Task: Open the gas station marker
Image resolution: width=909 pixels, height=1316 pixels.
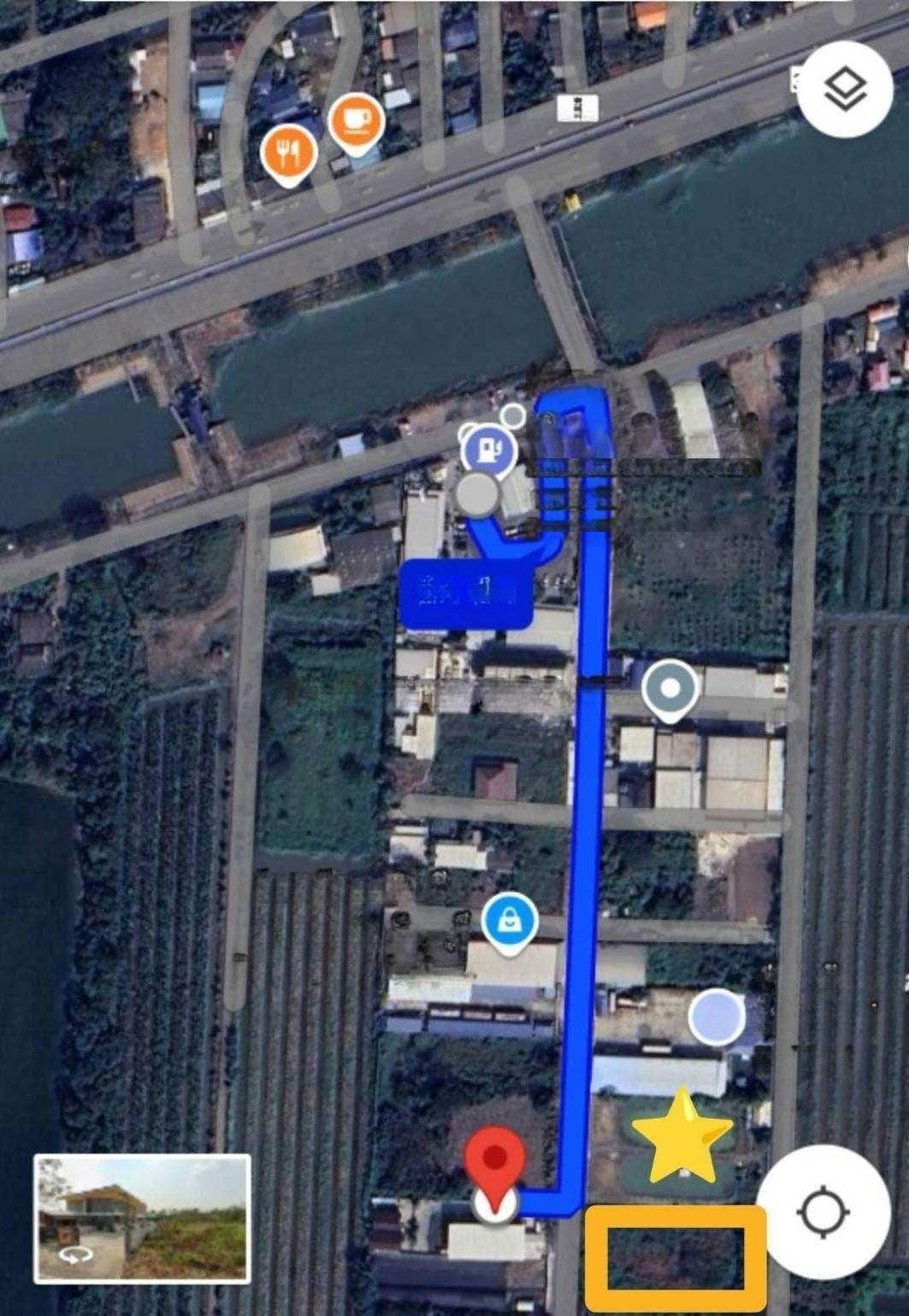Action: 487,448
